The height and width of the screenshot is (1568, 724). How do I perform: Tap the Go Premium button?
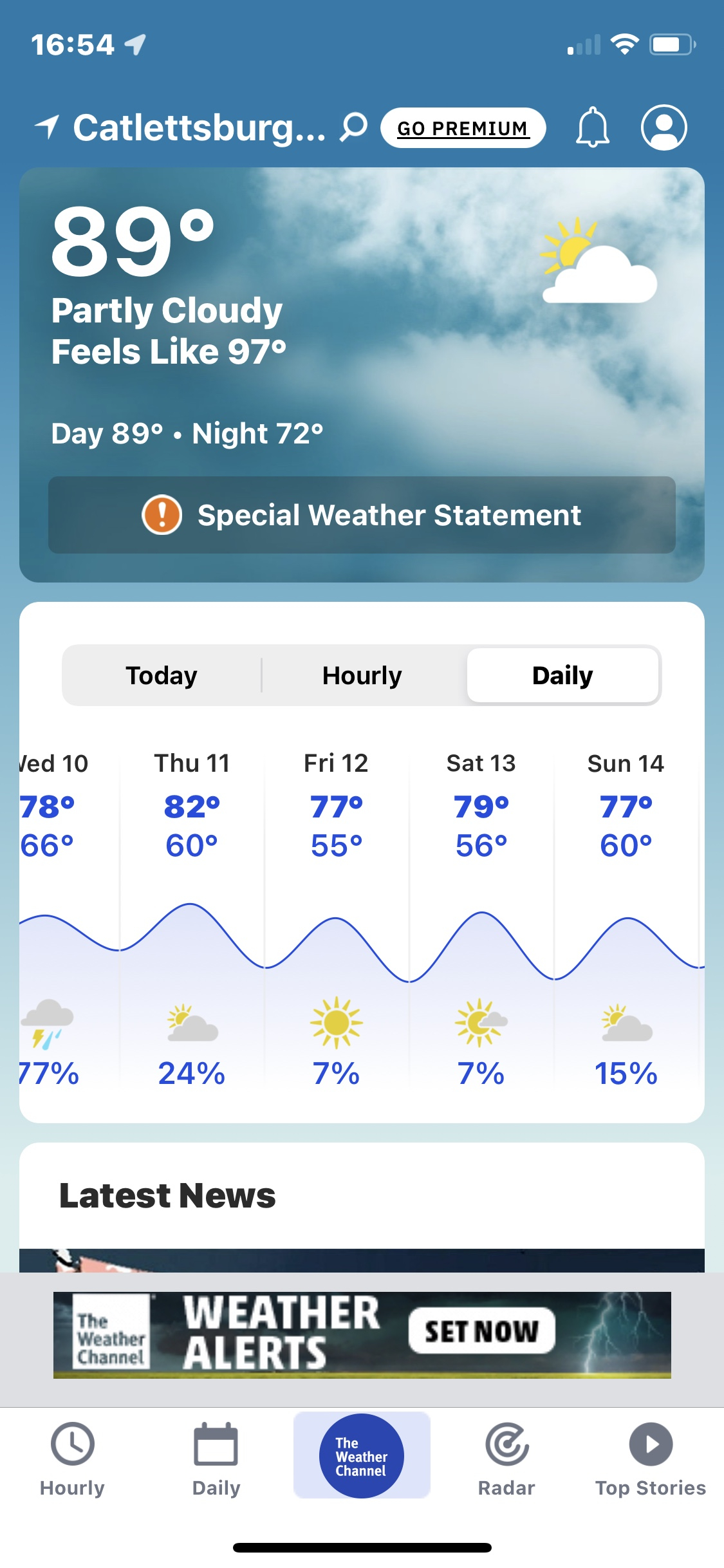click(x=463, y=128)
